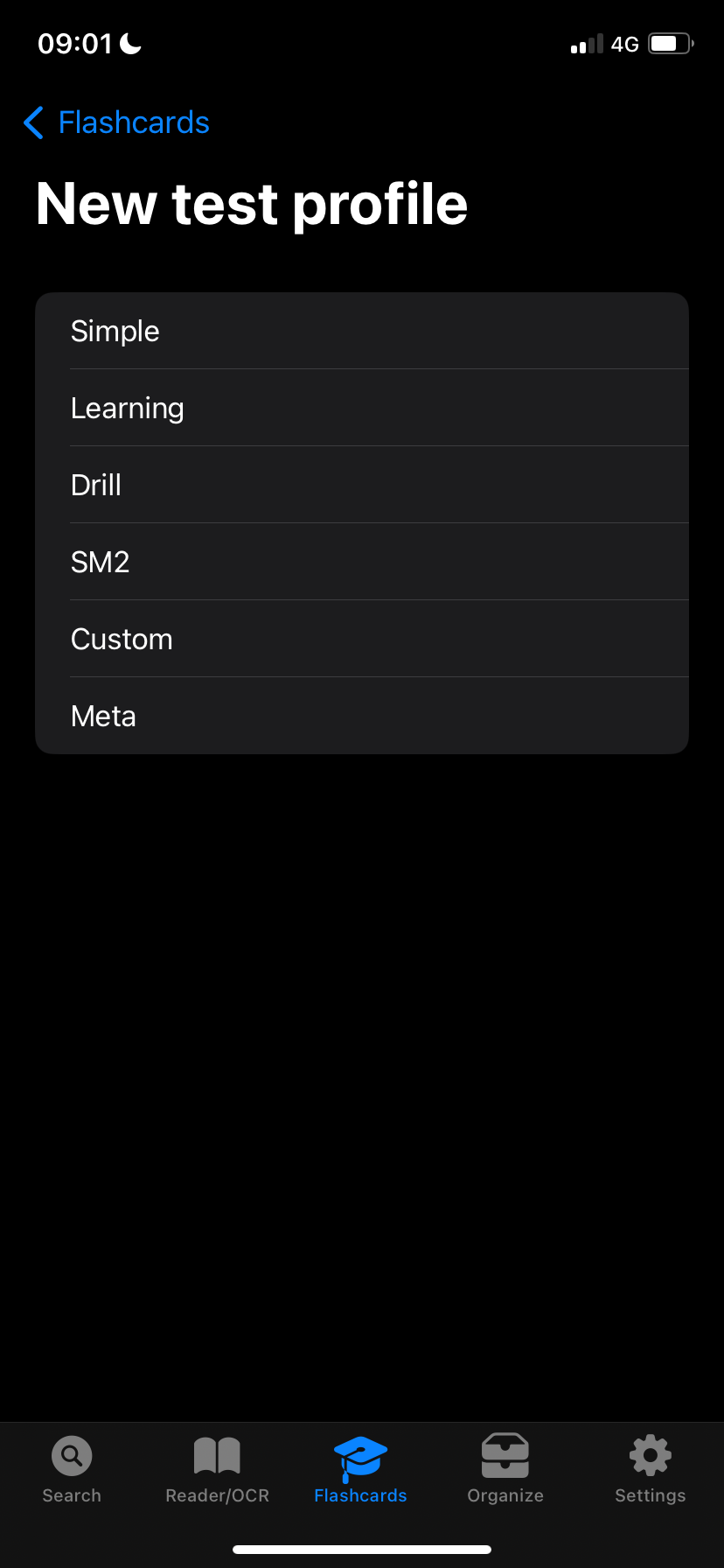Open the Settings tab
The image size is (724, 1568).
pyautogui.click(x=651, y=1470)
